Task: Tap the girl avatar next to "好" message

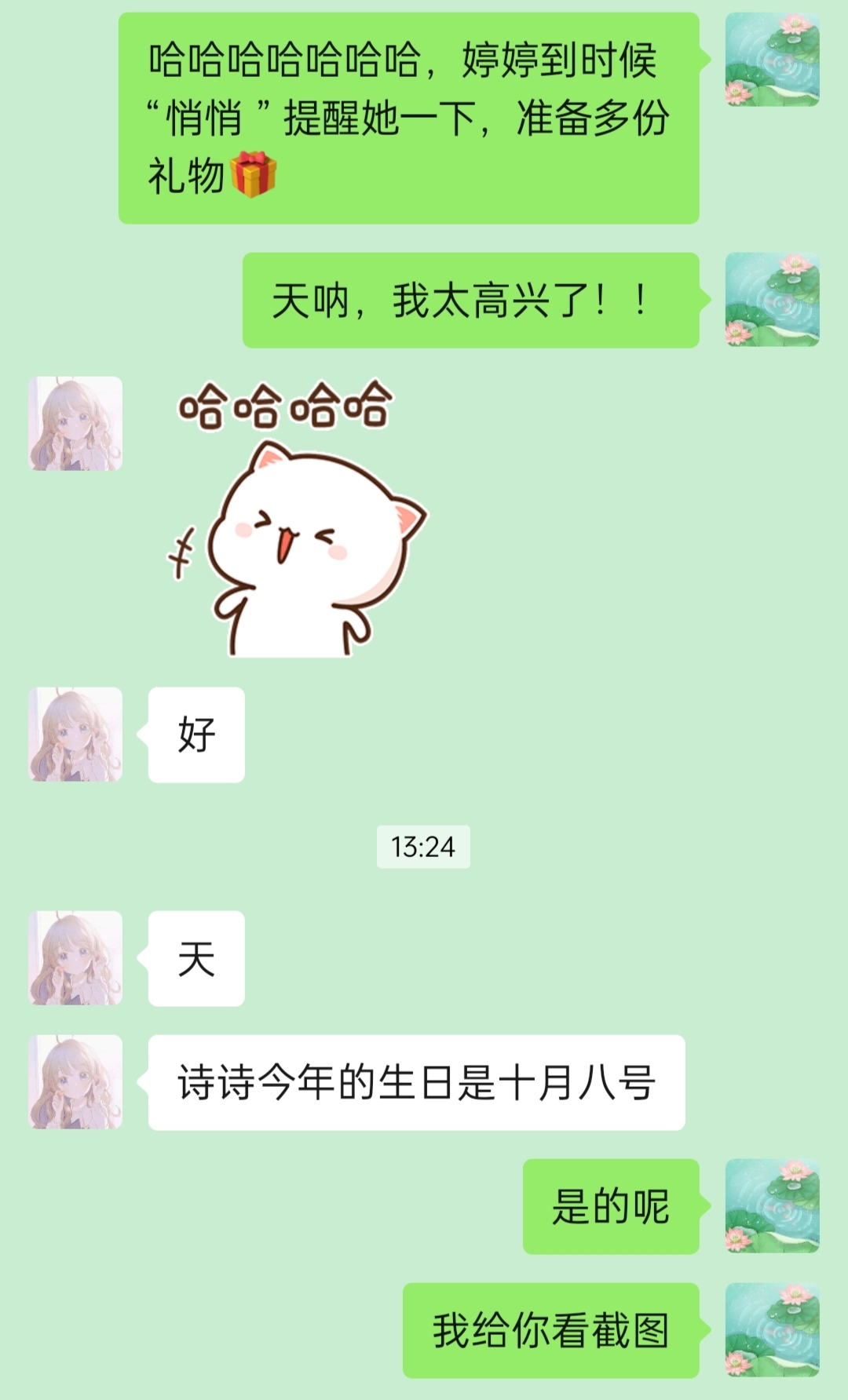Action: pyautogui.click(x=75, y=735)
